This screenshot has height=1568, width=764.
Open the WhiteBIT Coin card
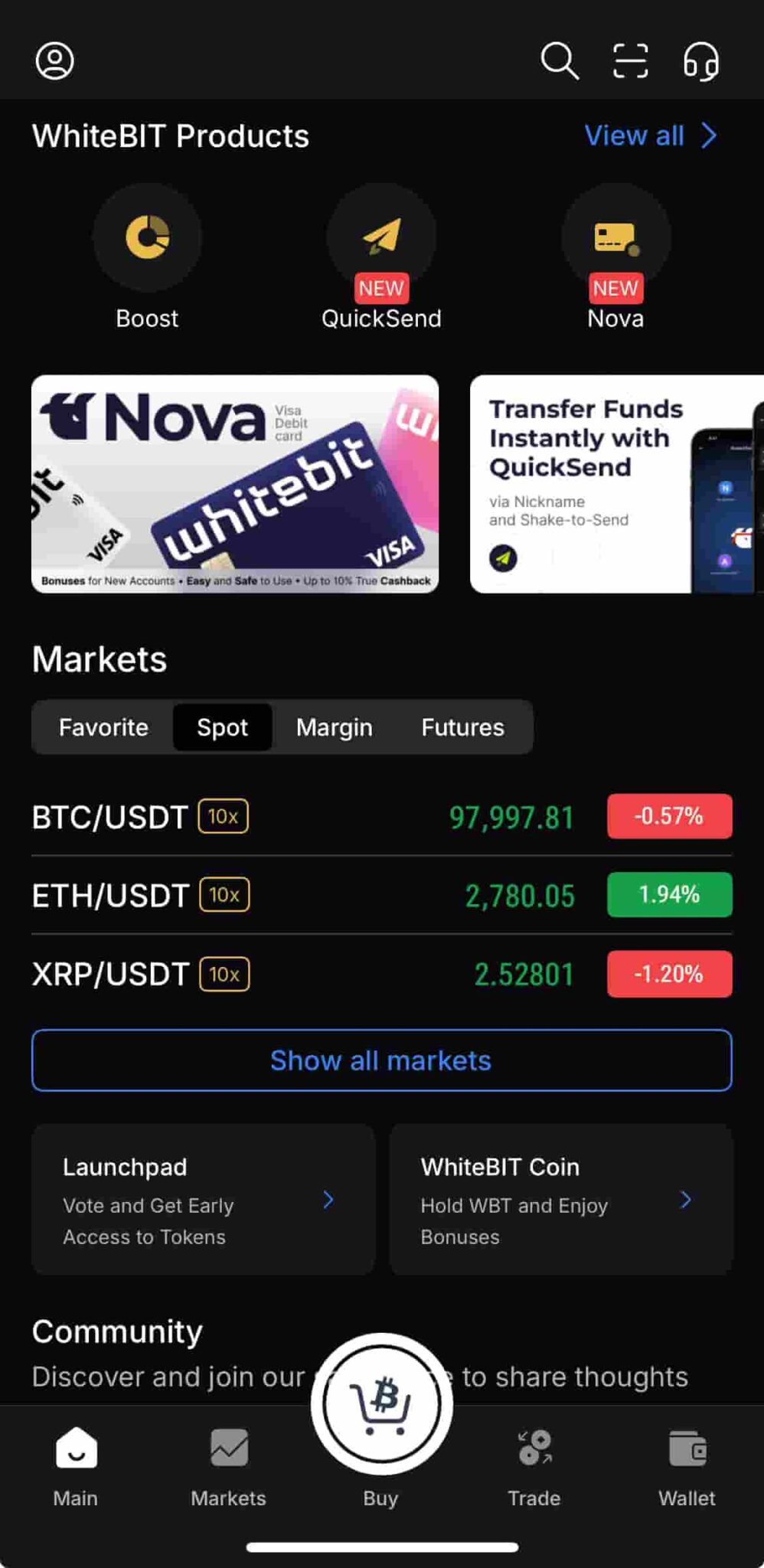tap(560, 1200)
